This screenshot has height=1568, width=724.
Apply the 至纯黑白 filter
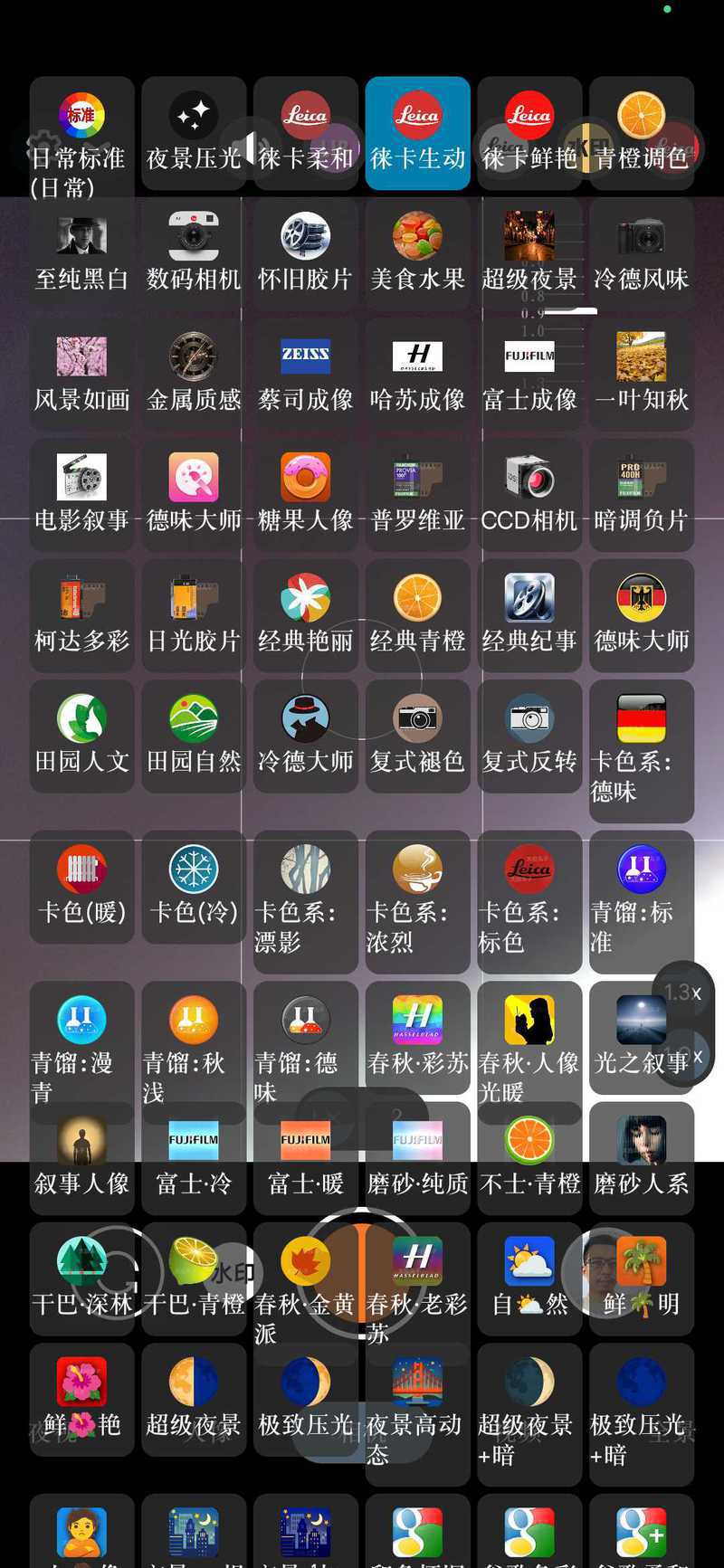tap(81, 254)
